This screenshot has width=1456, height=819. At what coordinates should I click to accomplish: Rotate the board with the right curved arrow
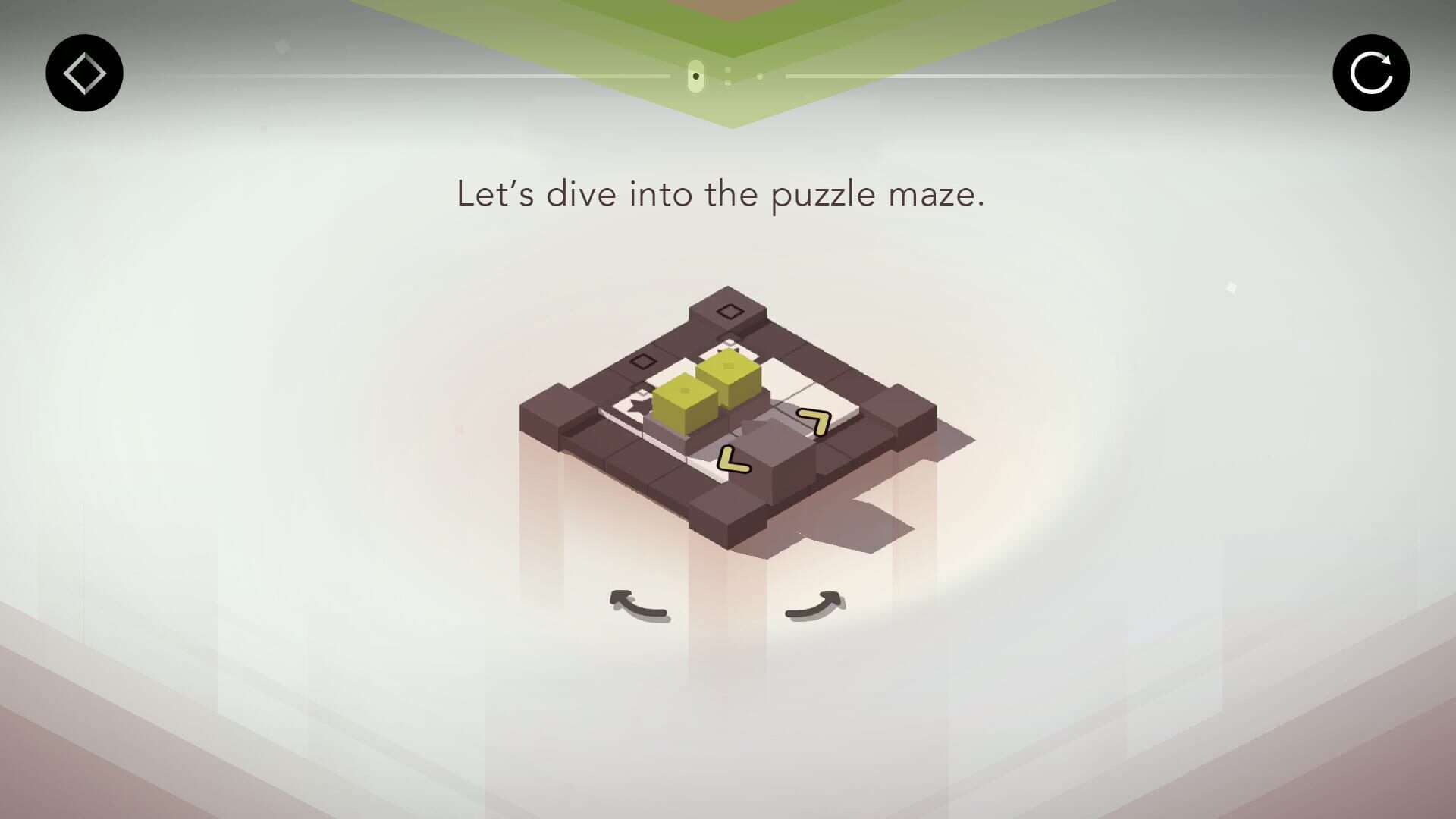tap(814, 606)
